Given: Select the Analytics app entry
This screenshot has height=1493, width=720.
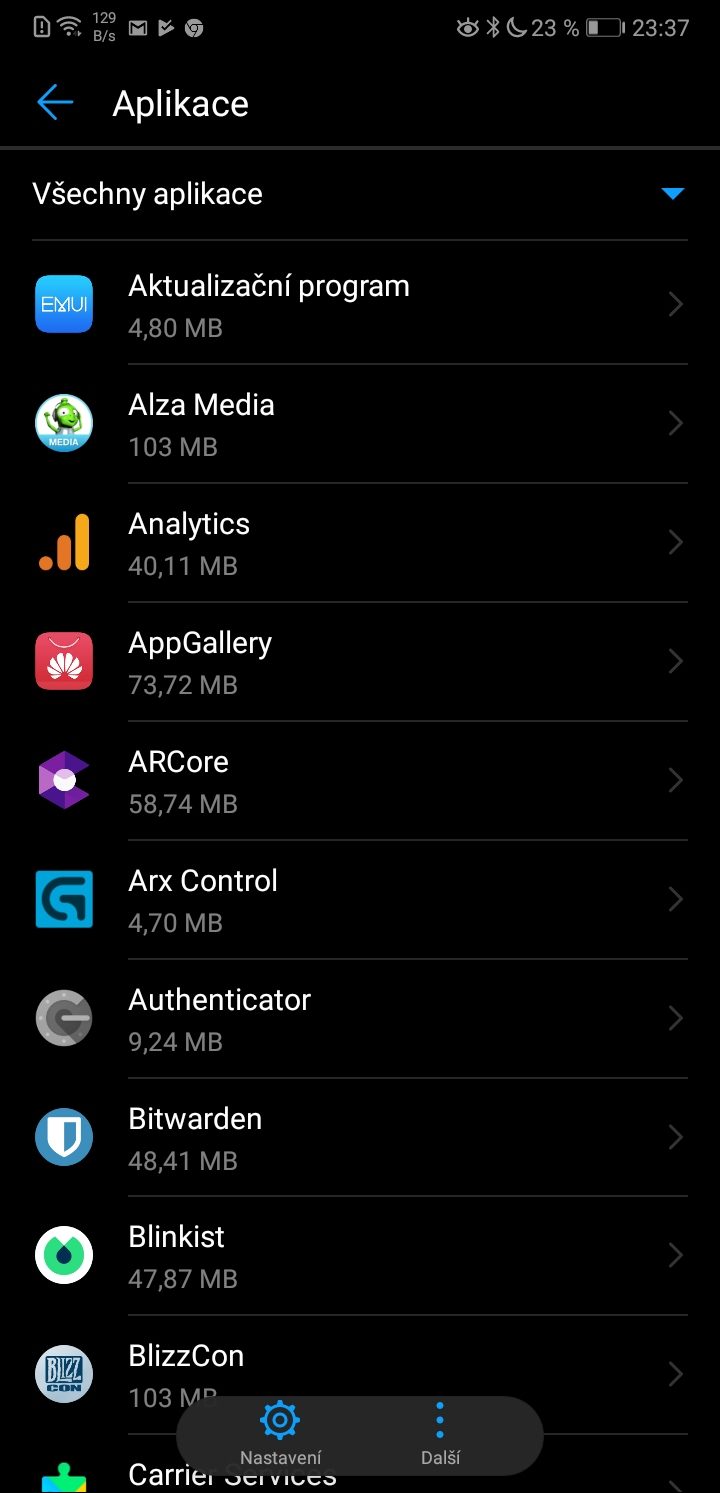Looking at the screenshot, I should point(360,543).
